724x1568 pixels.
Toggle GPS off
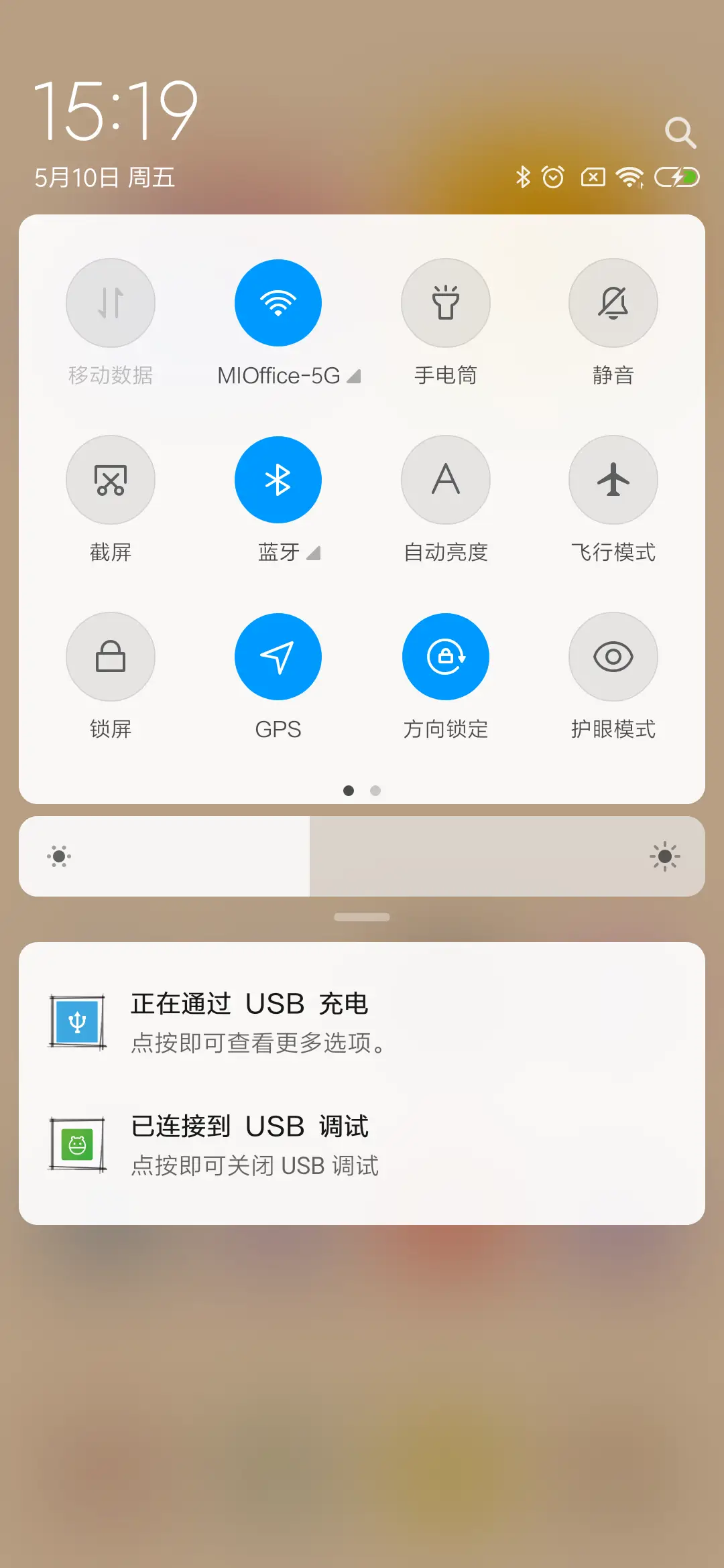(278, 657)
